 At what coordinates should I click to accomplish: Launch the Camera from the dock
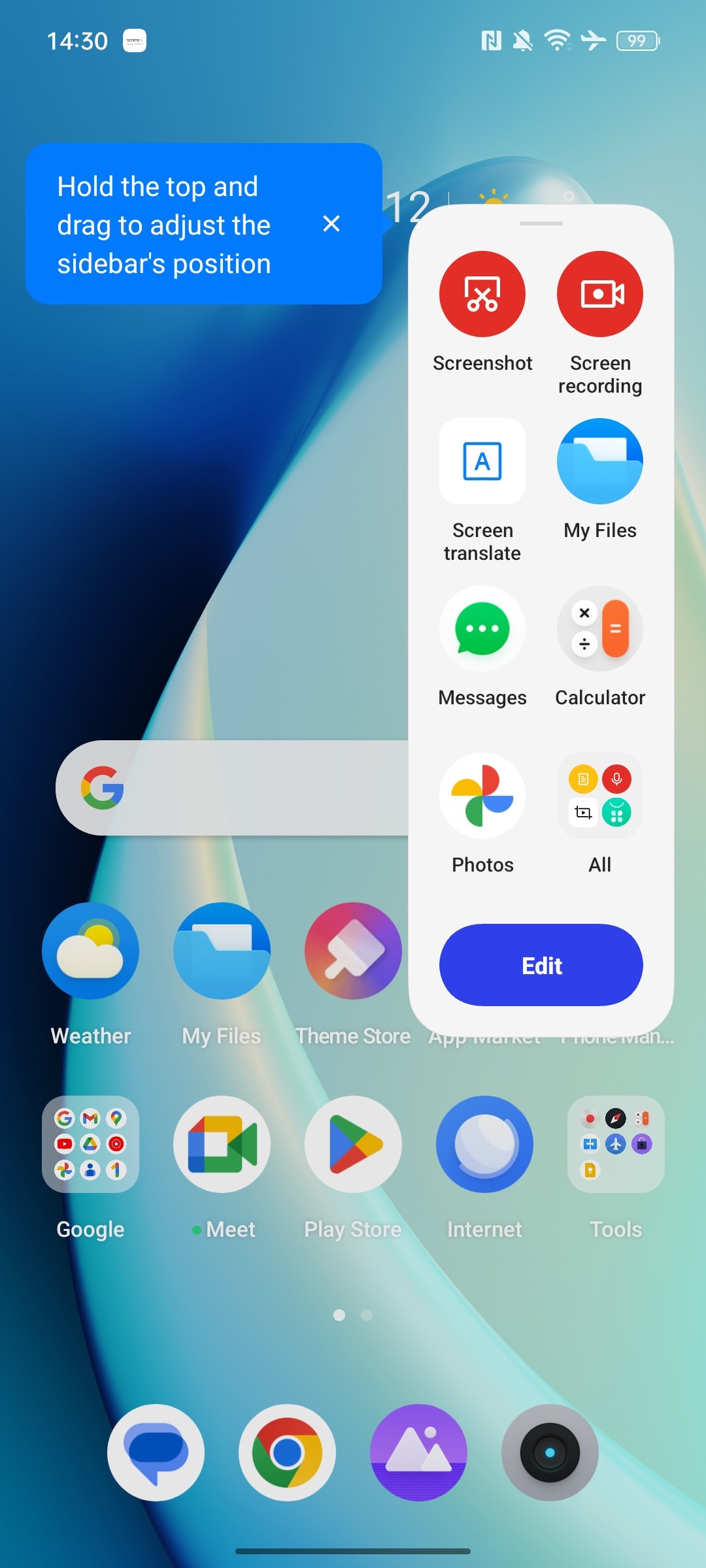pyautogui.click(x=550, y=1453)
